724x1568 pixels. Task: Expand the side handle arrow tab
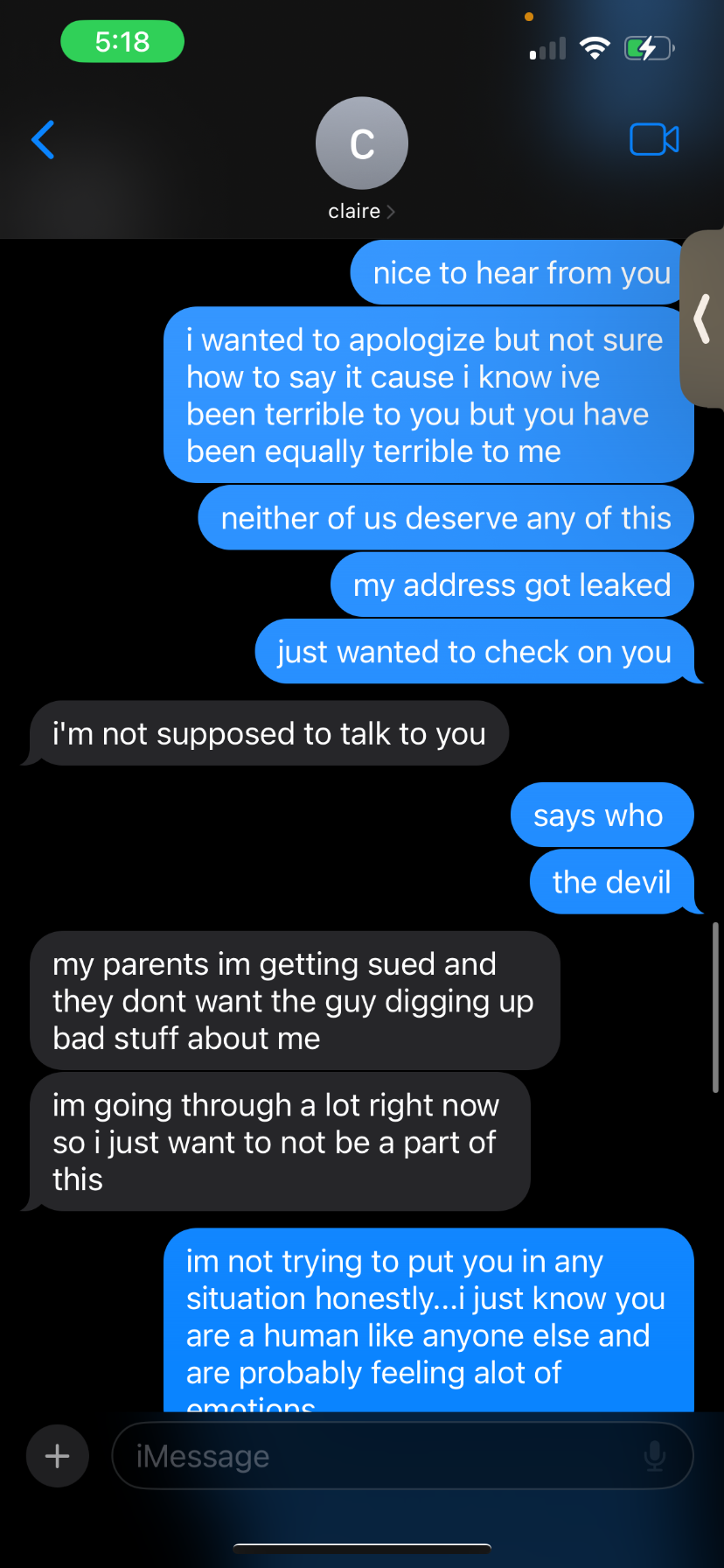click(703, 318)
